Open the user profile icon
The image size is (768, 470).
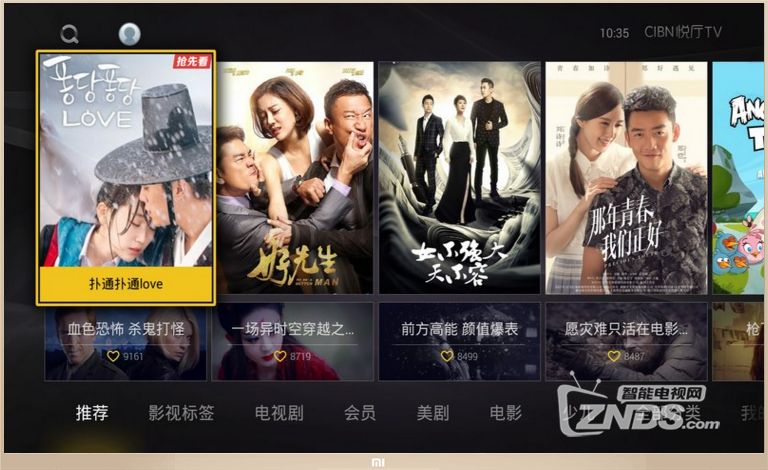pyautogui.click(x=129, y=34)
